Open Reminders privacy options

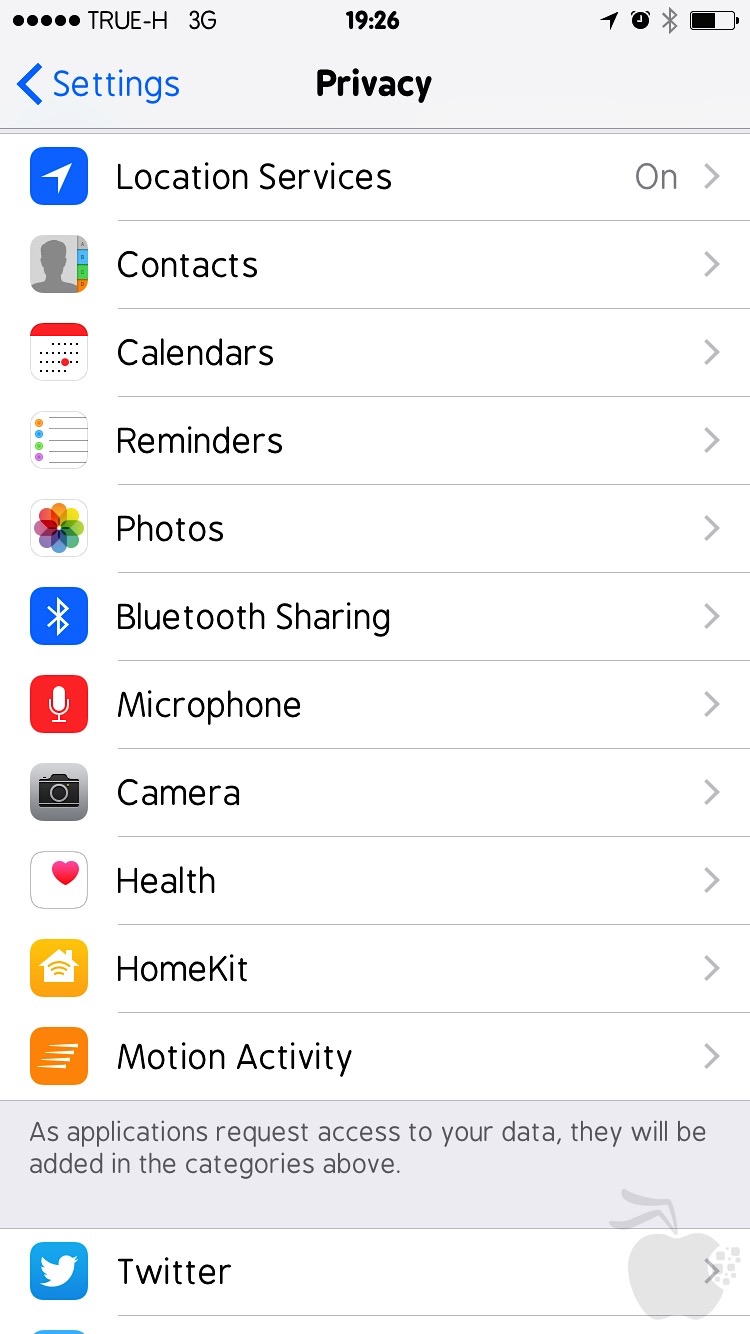pos(375,441)
